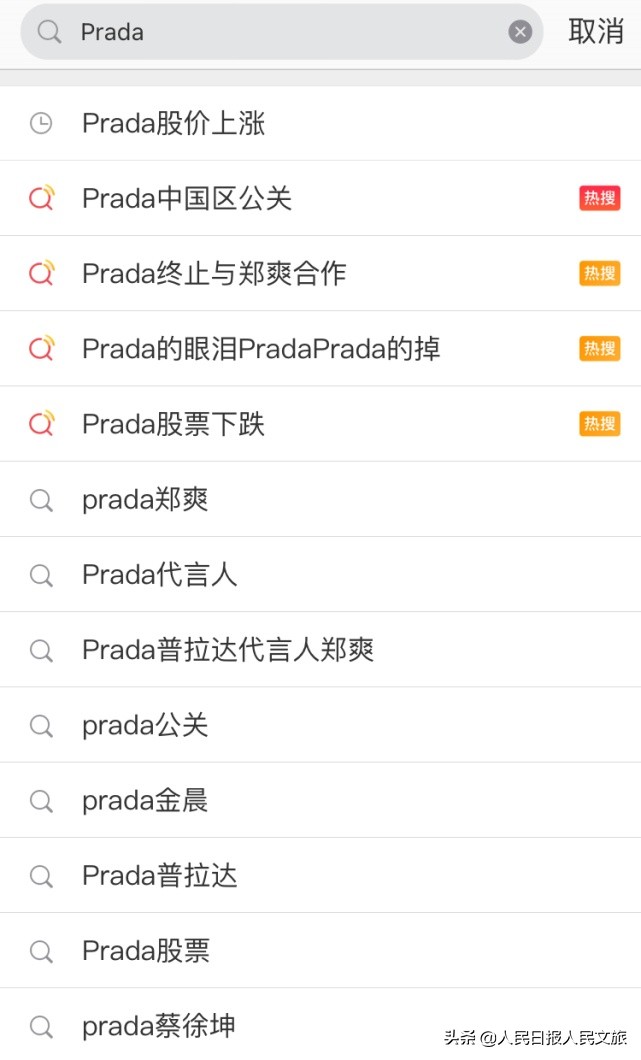Open recent search Prada股价上涨
641x1060 pixels.
pyautogui.click(x=320, y=124)
